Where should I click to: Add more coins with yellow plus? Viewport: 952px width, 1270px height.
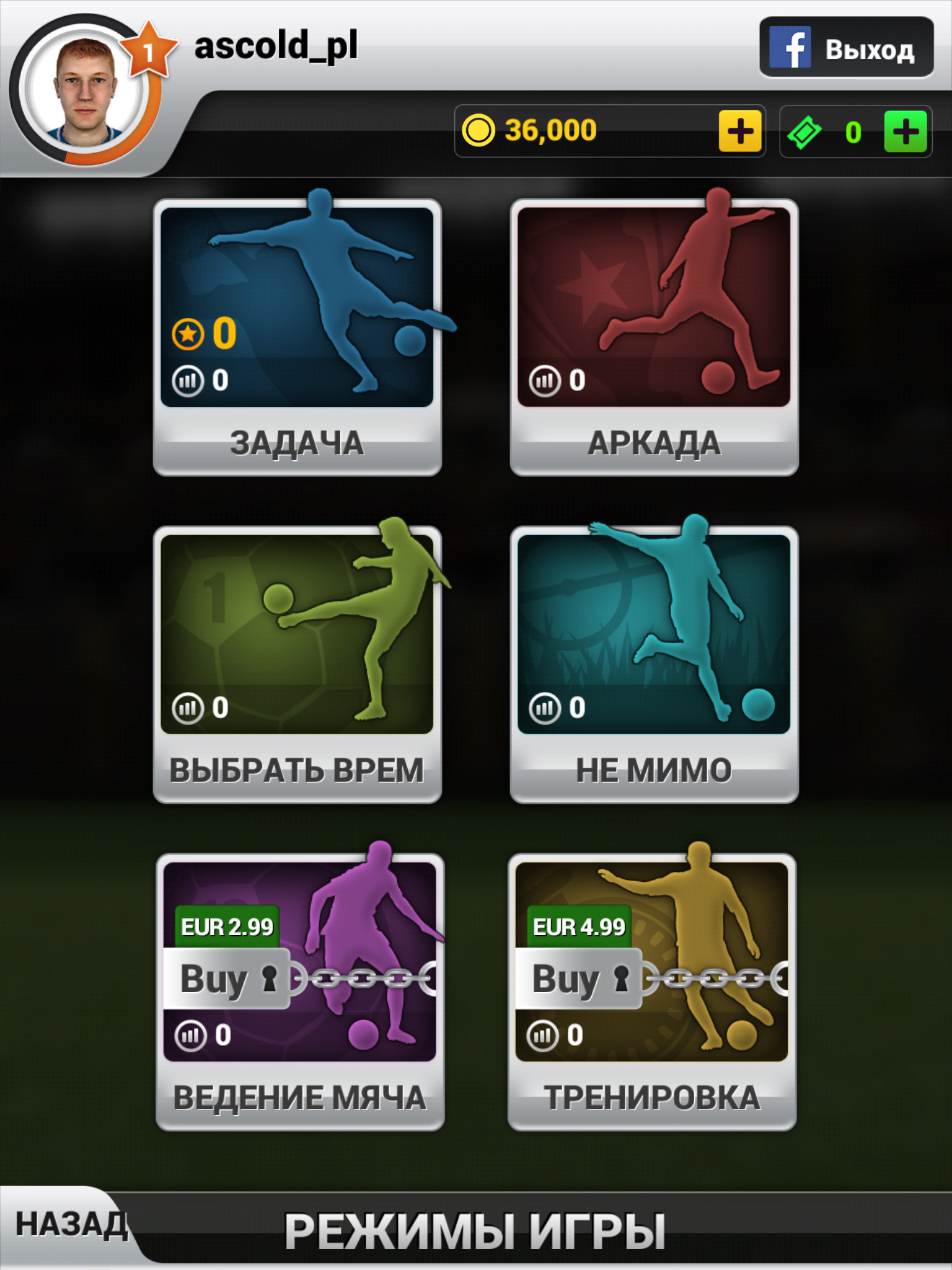click(740, 131)
